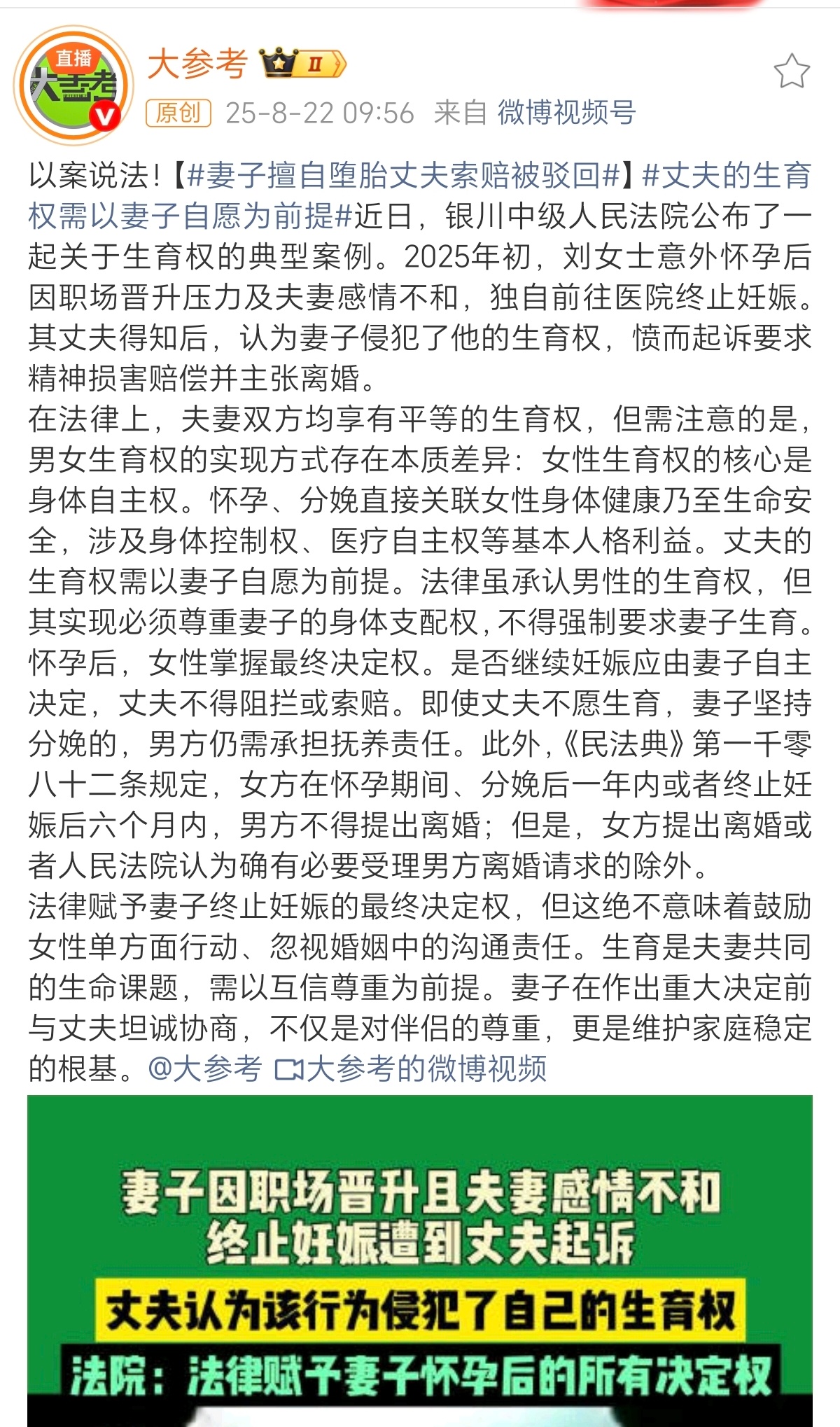
Task: Tap the @大参考 mention
Action: (x=205, y=1069)
